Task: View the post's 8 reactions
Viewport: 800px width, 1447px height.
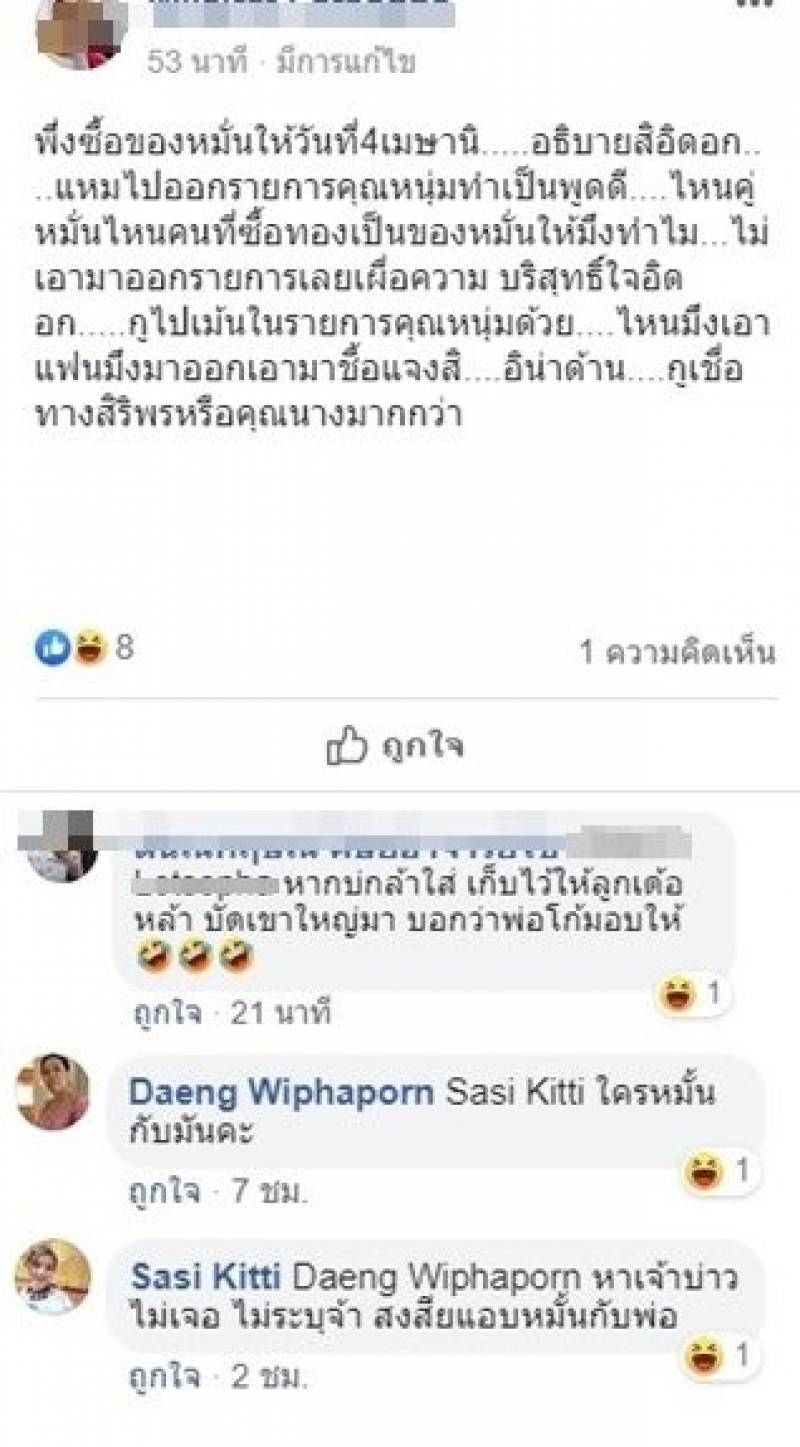Action: pyautogui.click(x=84, y=648)
